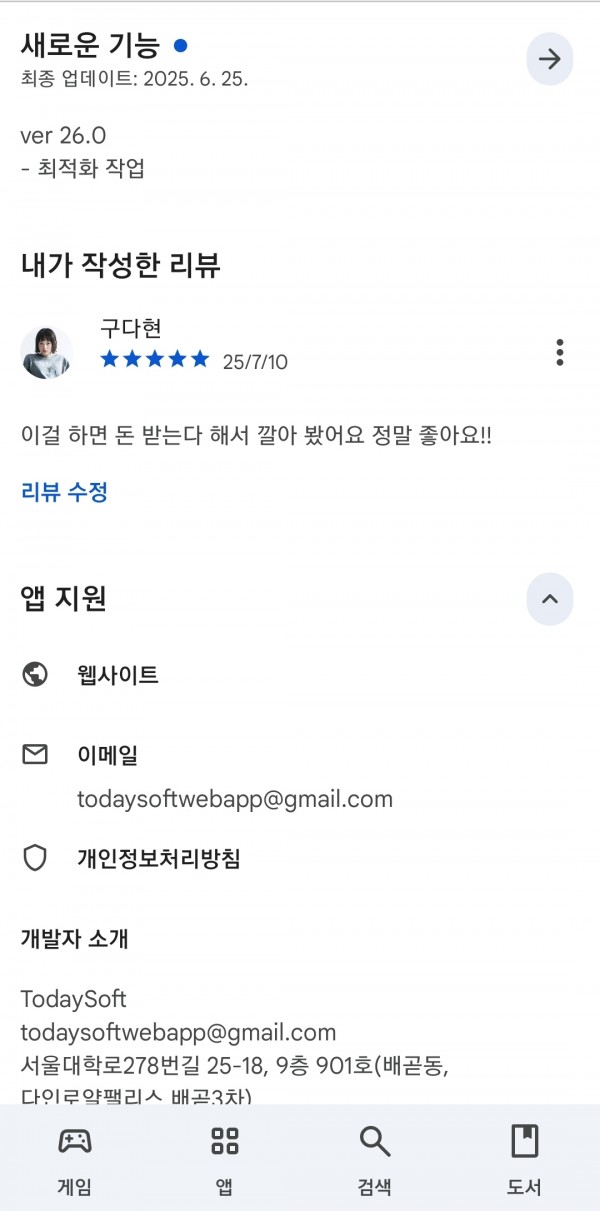
Task: Email the developer via 이메일 row
Action: pos(300,776)
